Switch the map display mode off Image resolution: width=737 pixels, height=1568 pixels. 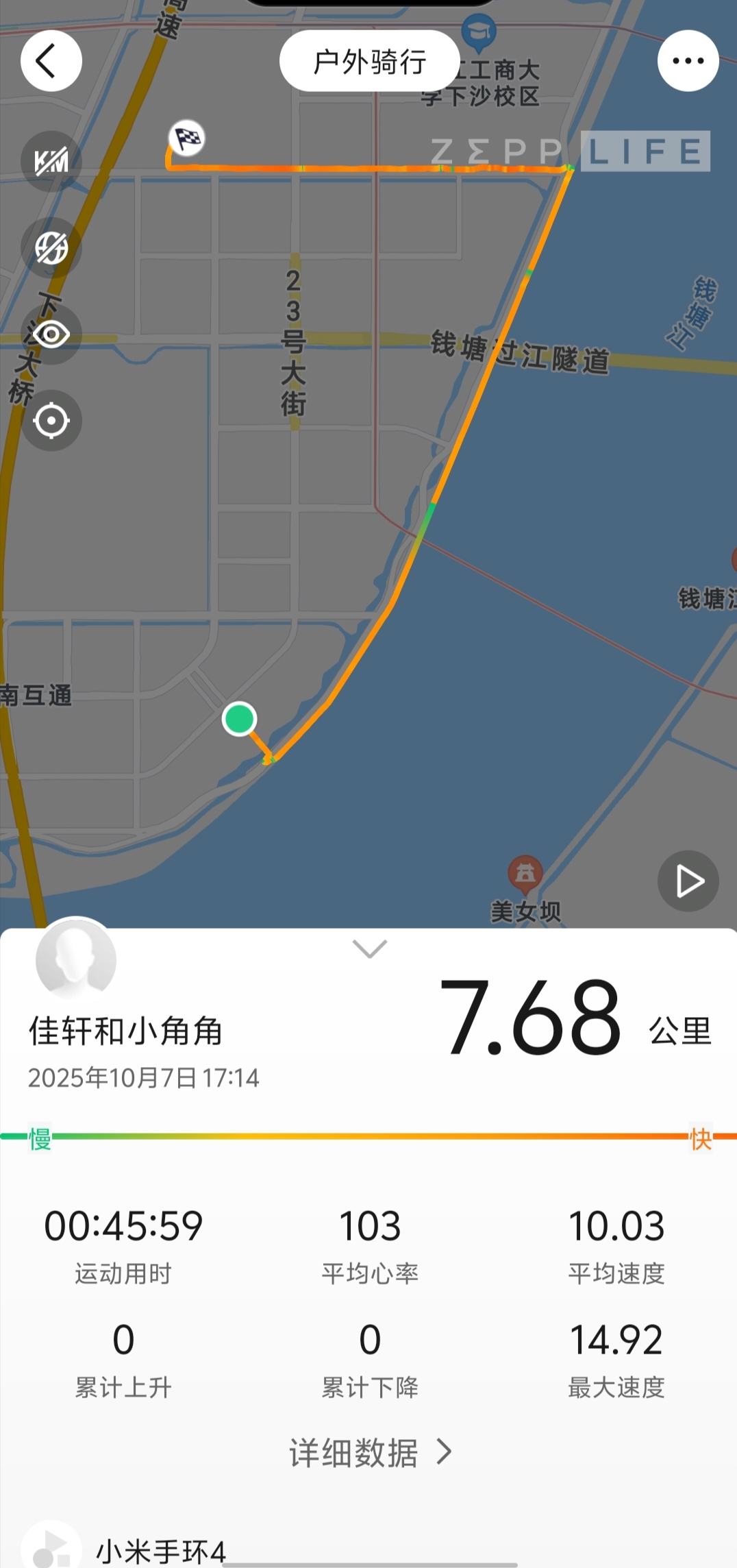(x=51, y=248)
